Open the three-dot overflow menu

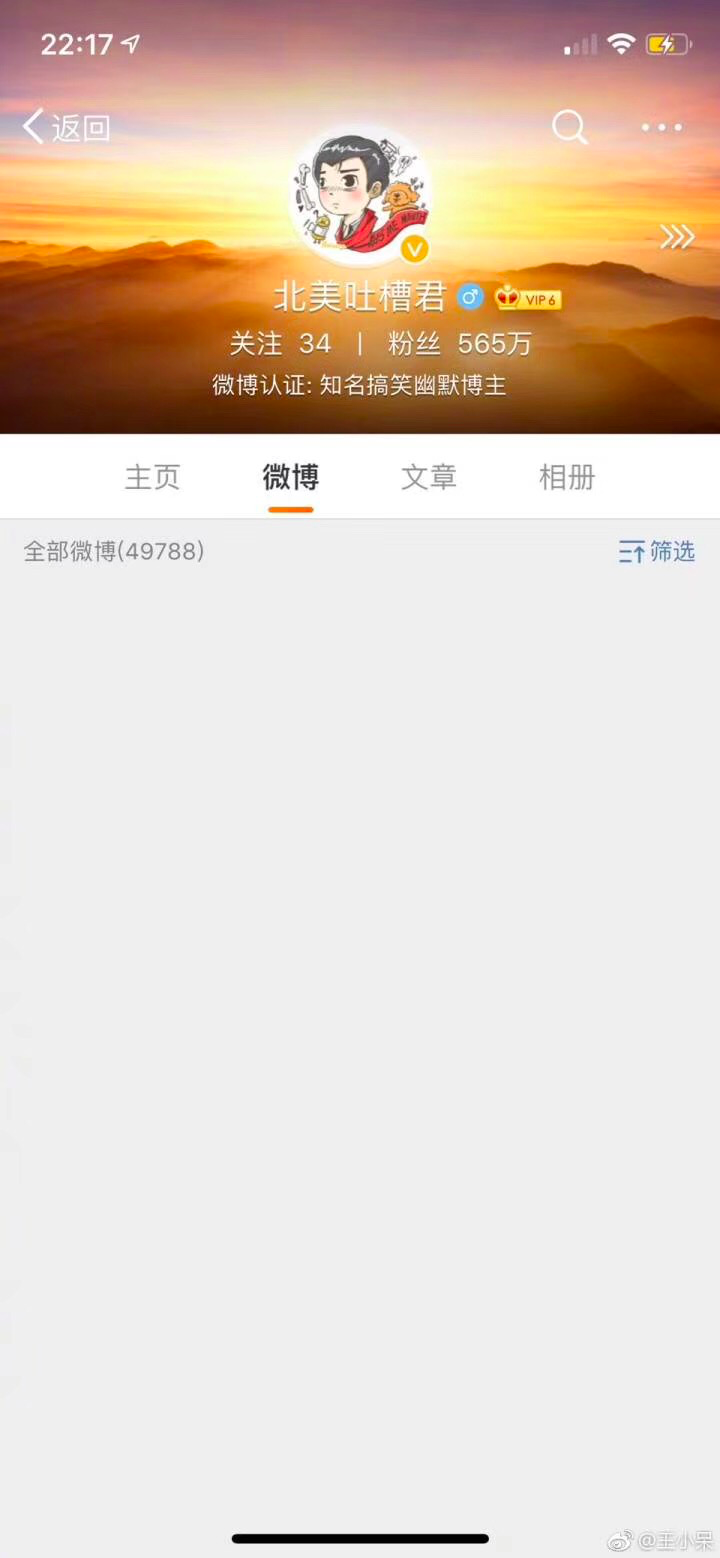pyautogui.click(x=661, y=127)
